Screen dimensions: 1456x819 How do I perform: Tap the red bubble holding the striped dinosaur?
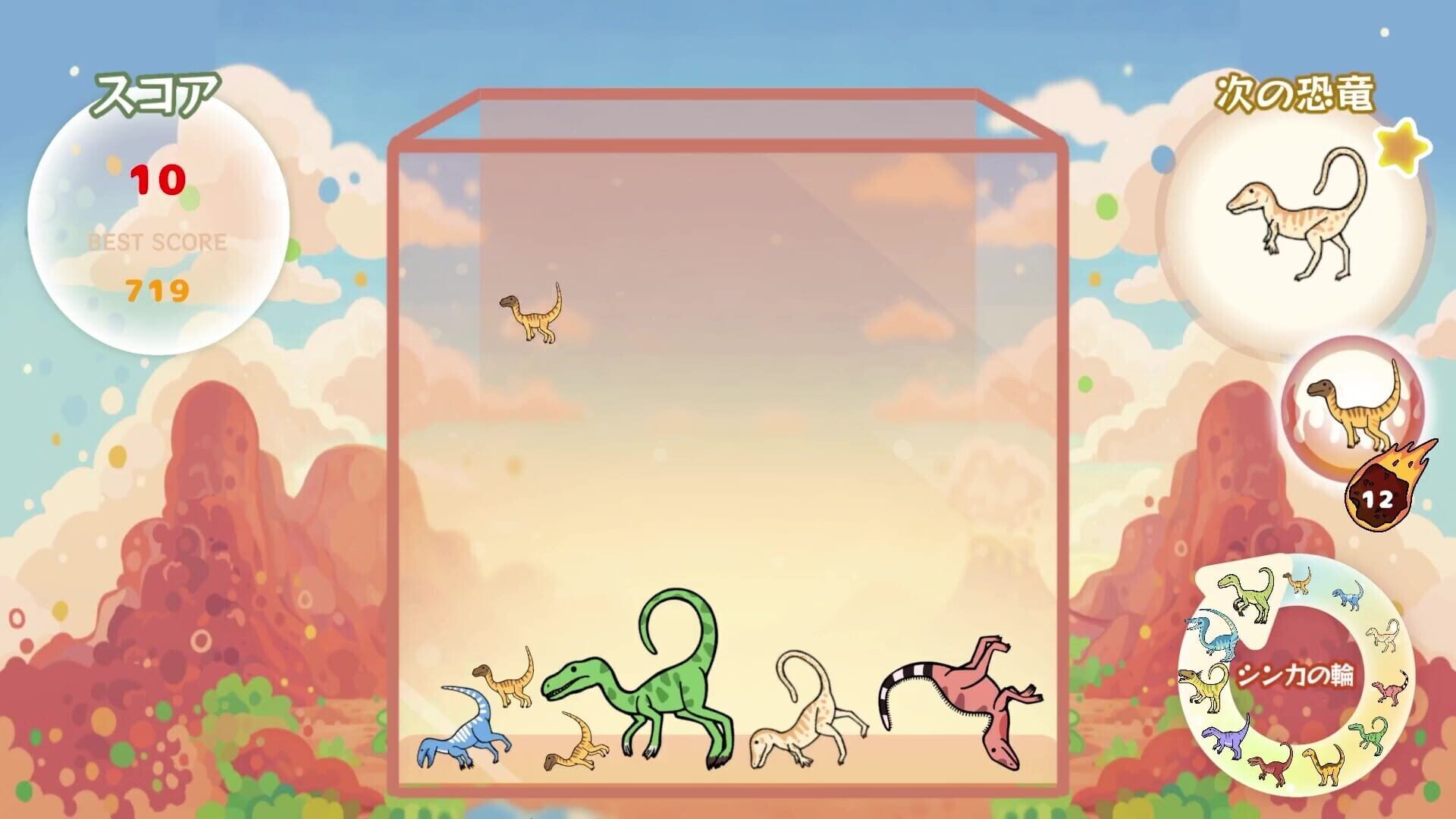1353,407
